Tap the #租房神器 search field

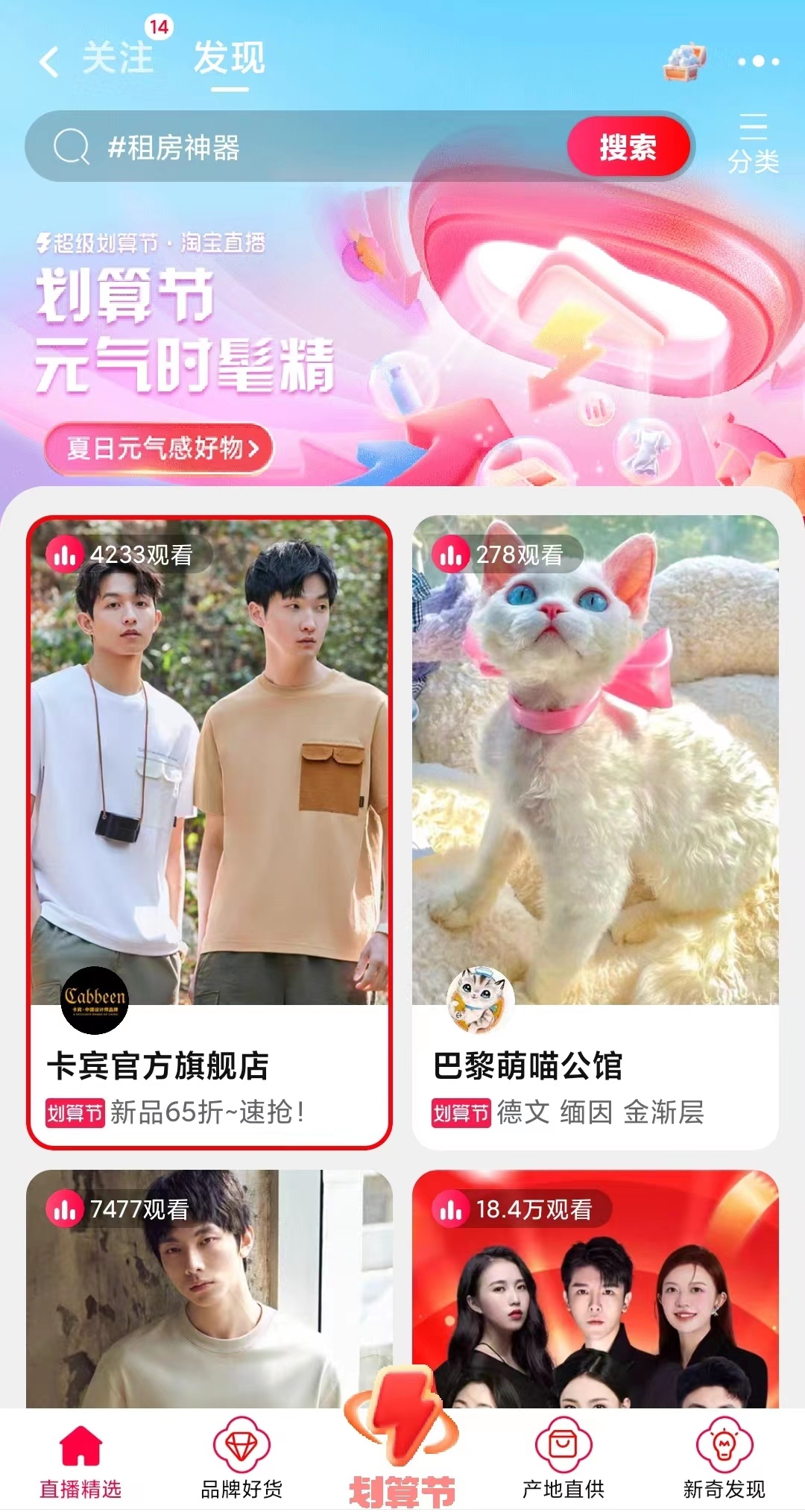(298, 147)
